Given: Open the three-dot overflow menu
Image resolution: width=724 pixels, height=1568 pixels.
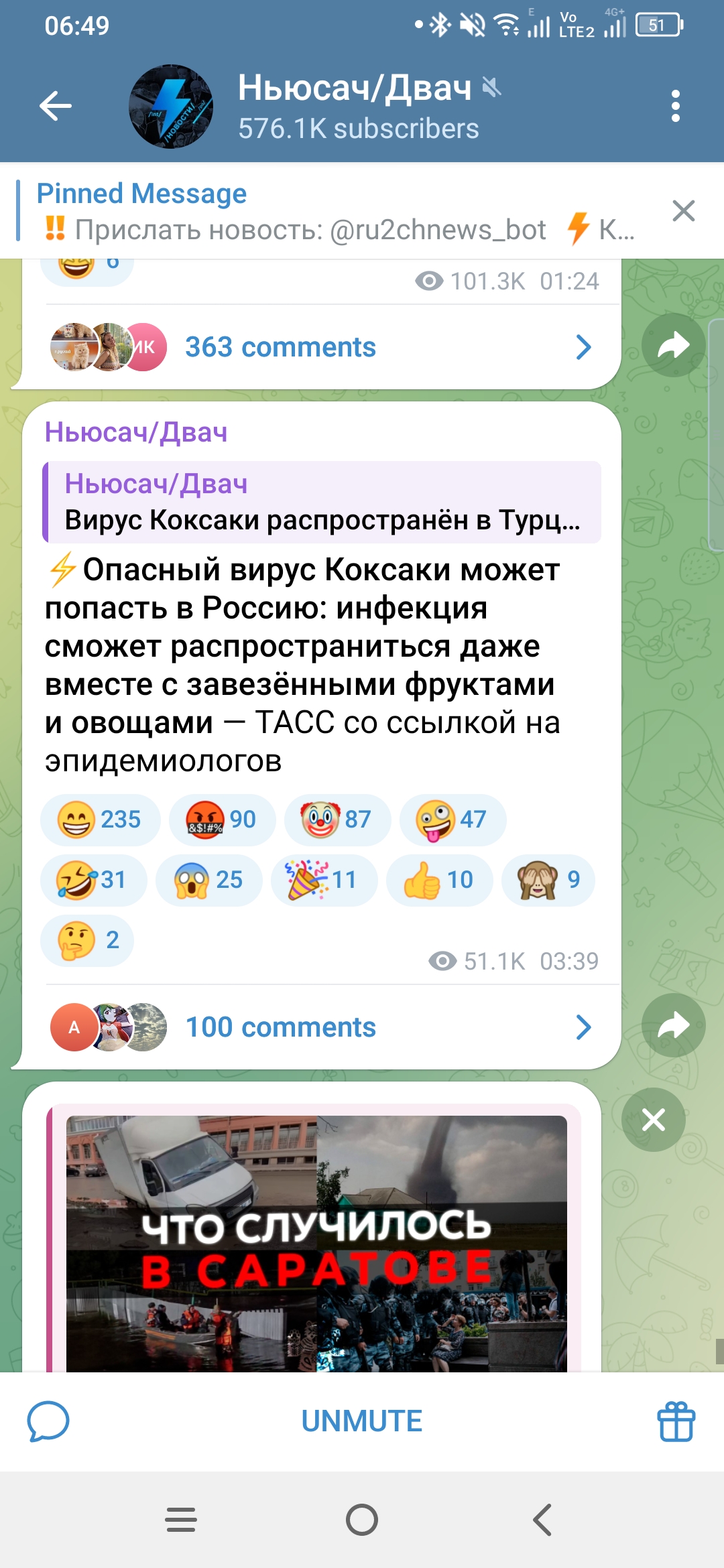Looking at the screenshot, I should click(676, 106).
